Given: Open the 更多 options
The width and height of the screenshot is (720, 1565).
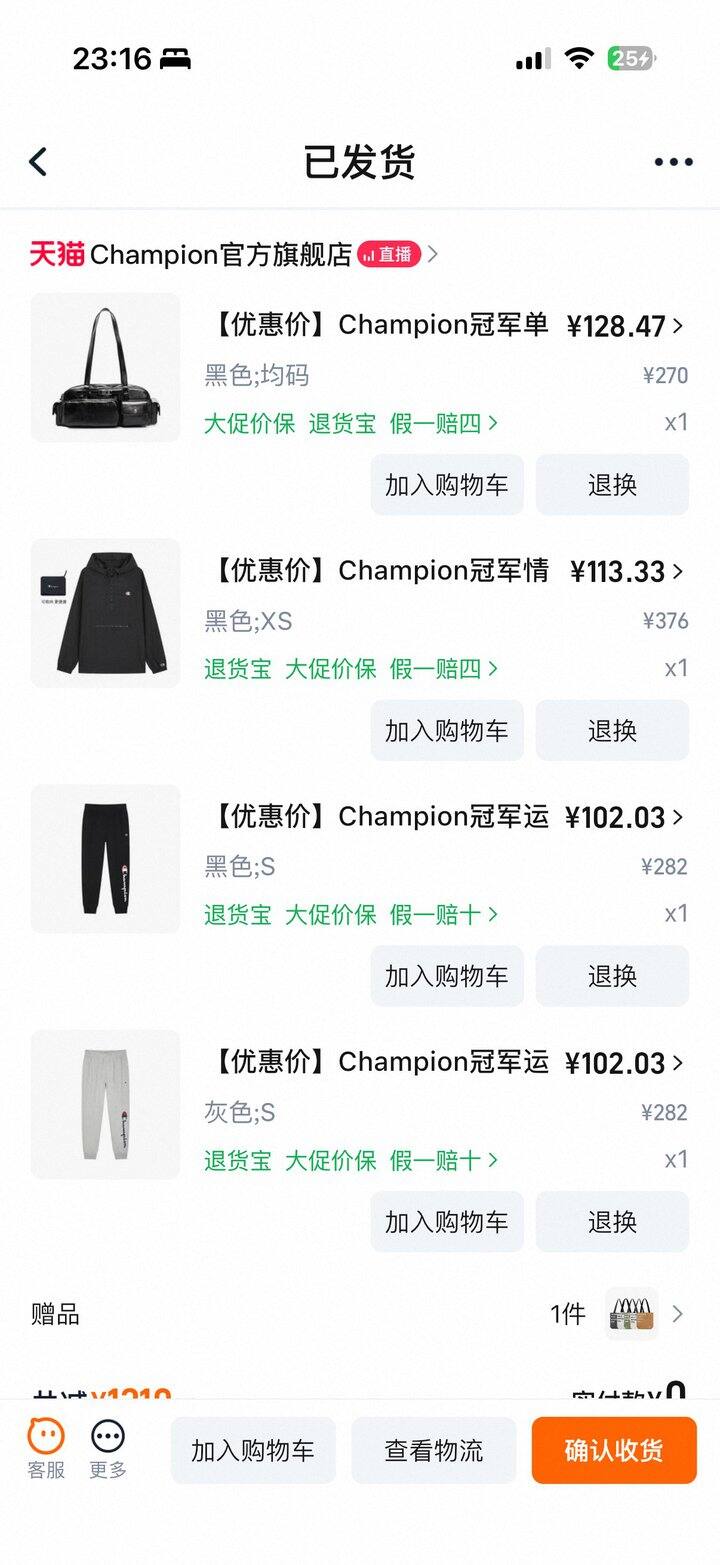Looking at the screenshot, I should [108, 1449].
